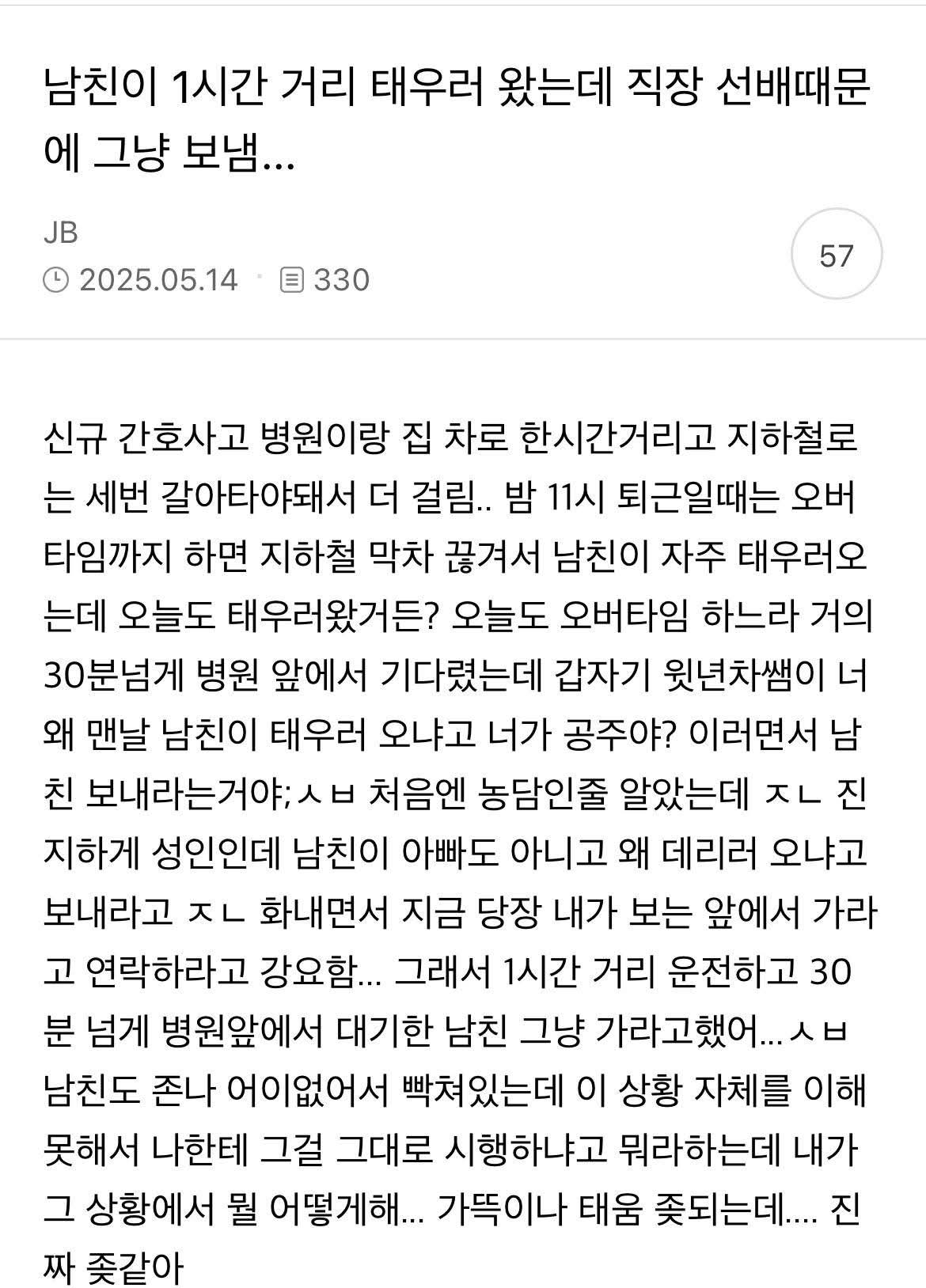
Task: Open the comments via the 57 bubble
Action: click(x=837, y=255)
